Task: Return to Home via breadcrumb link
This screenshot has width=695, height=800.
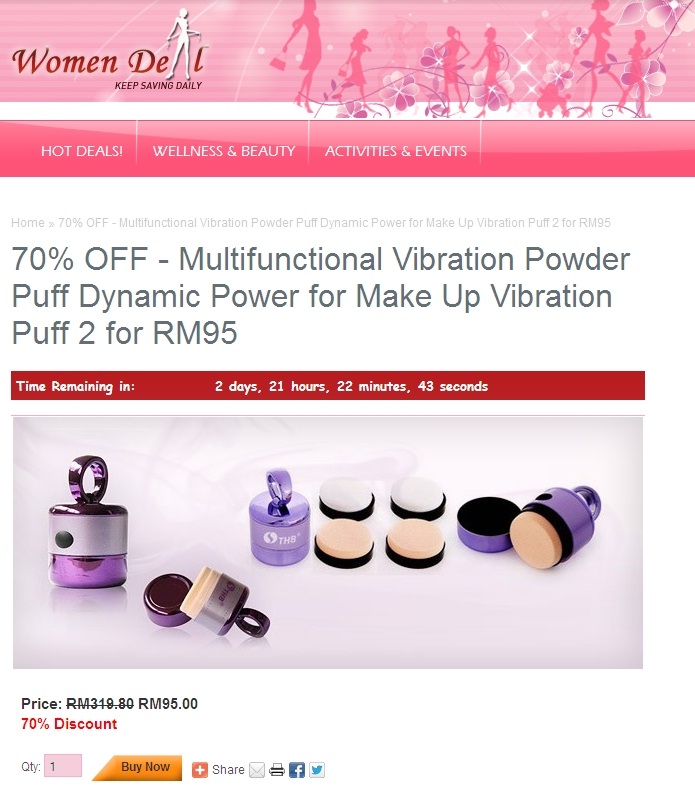Action: [x=28, y=222]
